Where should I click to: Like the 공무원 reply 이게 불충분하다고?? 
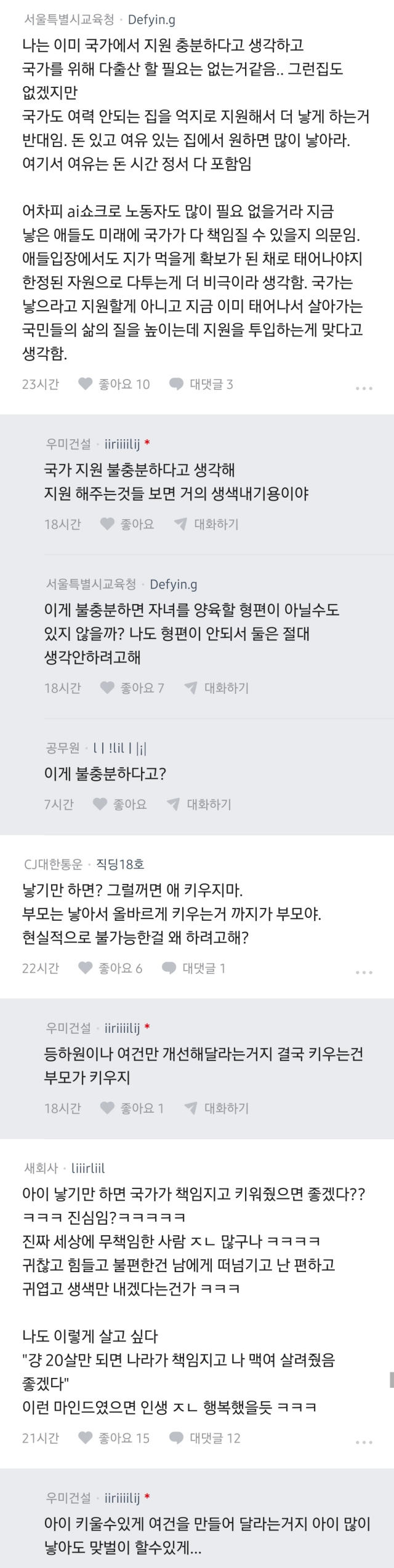click(x=119, y=804)
